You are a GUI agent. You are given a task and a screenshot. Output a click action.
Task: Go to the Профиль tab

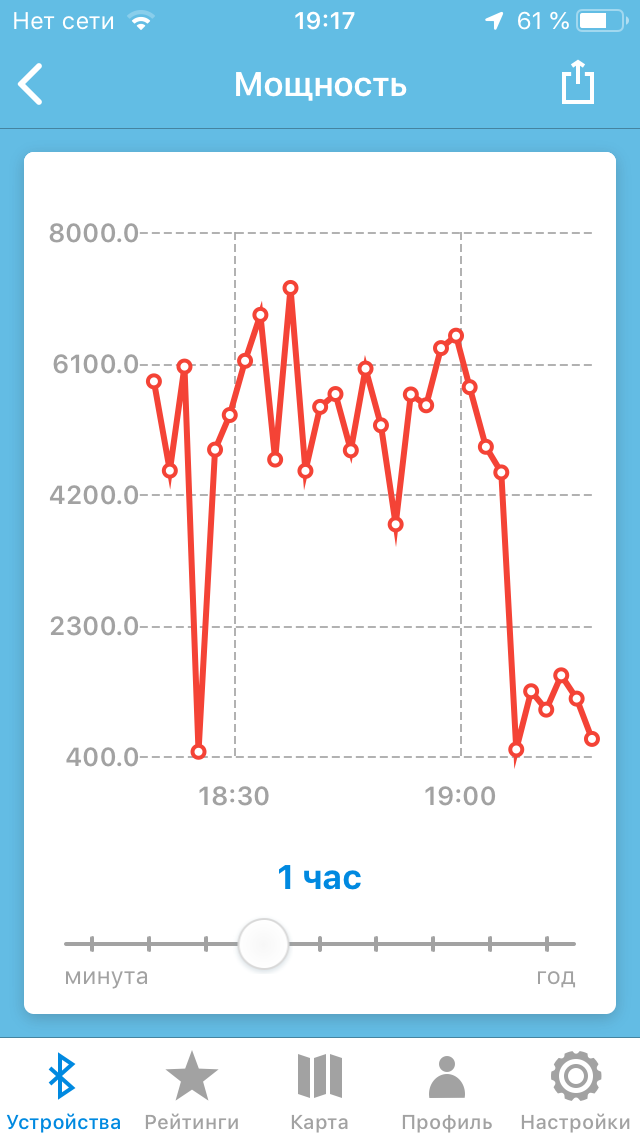coord(447,1088)
